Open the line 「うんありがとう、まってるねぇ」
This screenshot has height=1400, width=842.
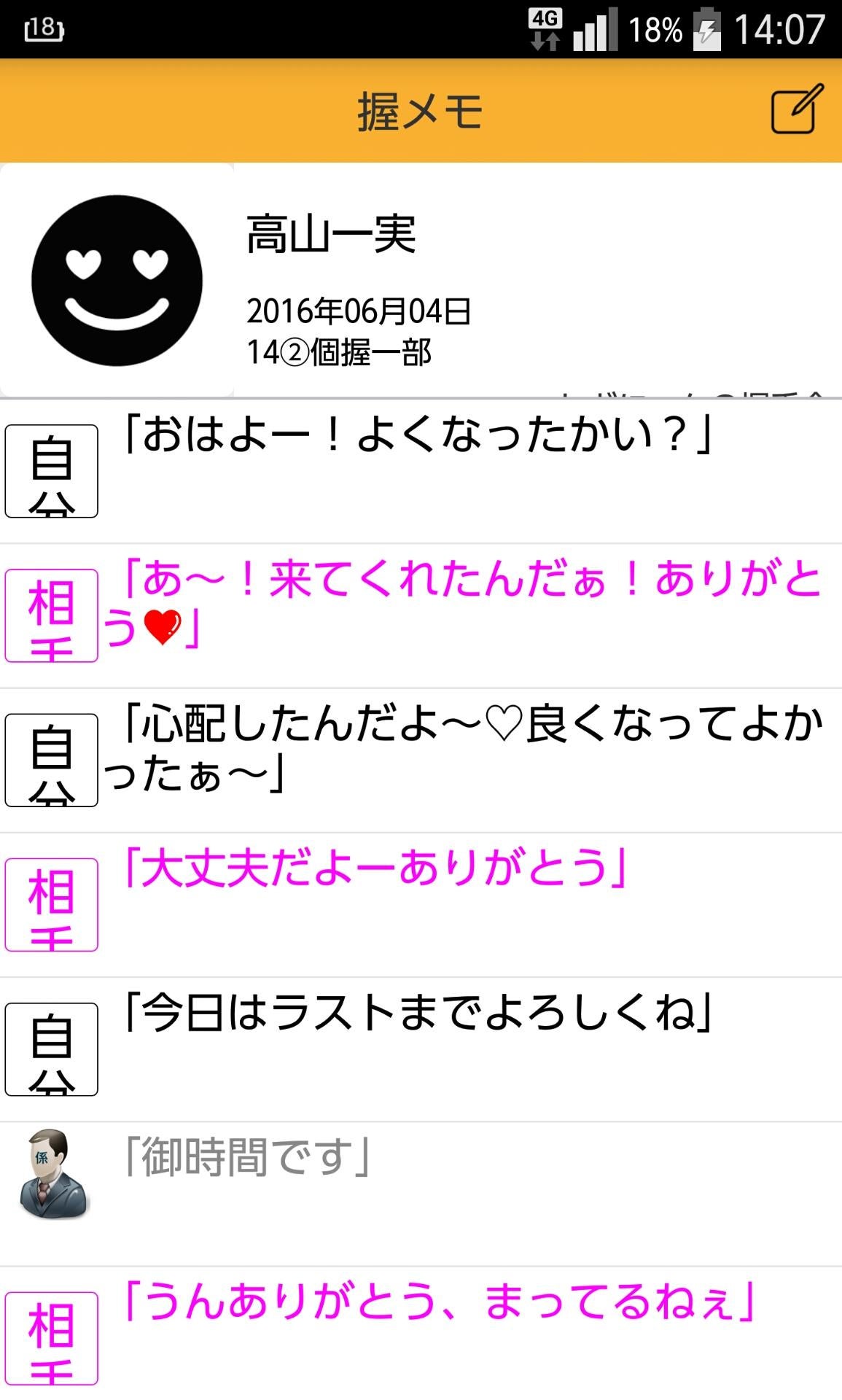pos(440,1302)
